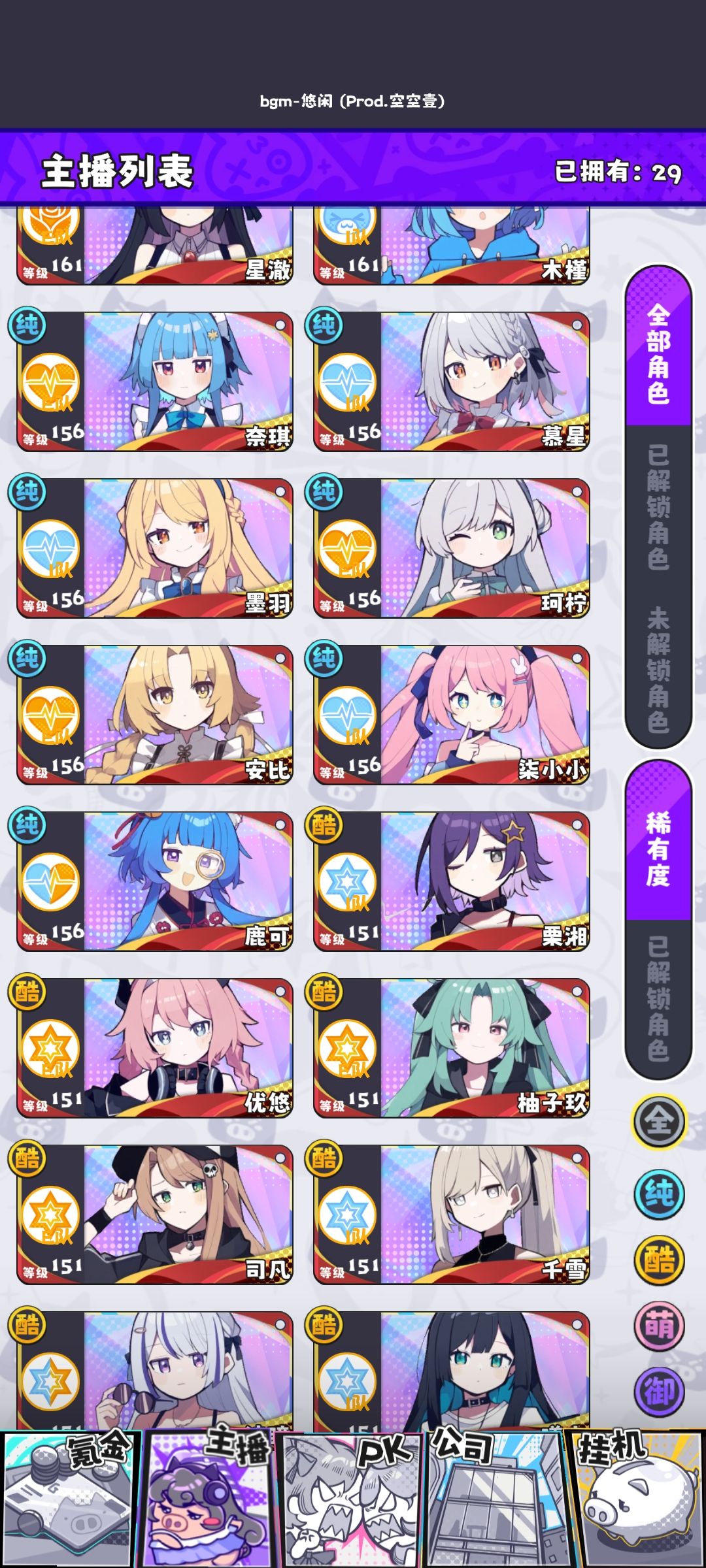This screenshot has height=1568, width=706.
Task: Switch to the 已解锁角色 filter tab
Action: click(658, 507)
